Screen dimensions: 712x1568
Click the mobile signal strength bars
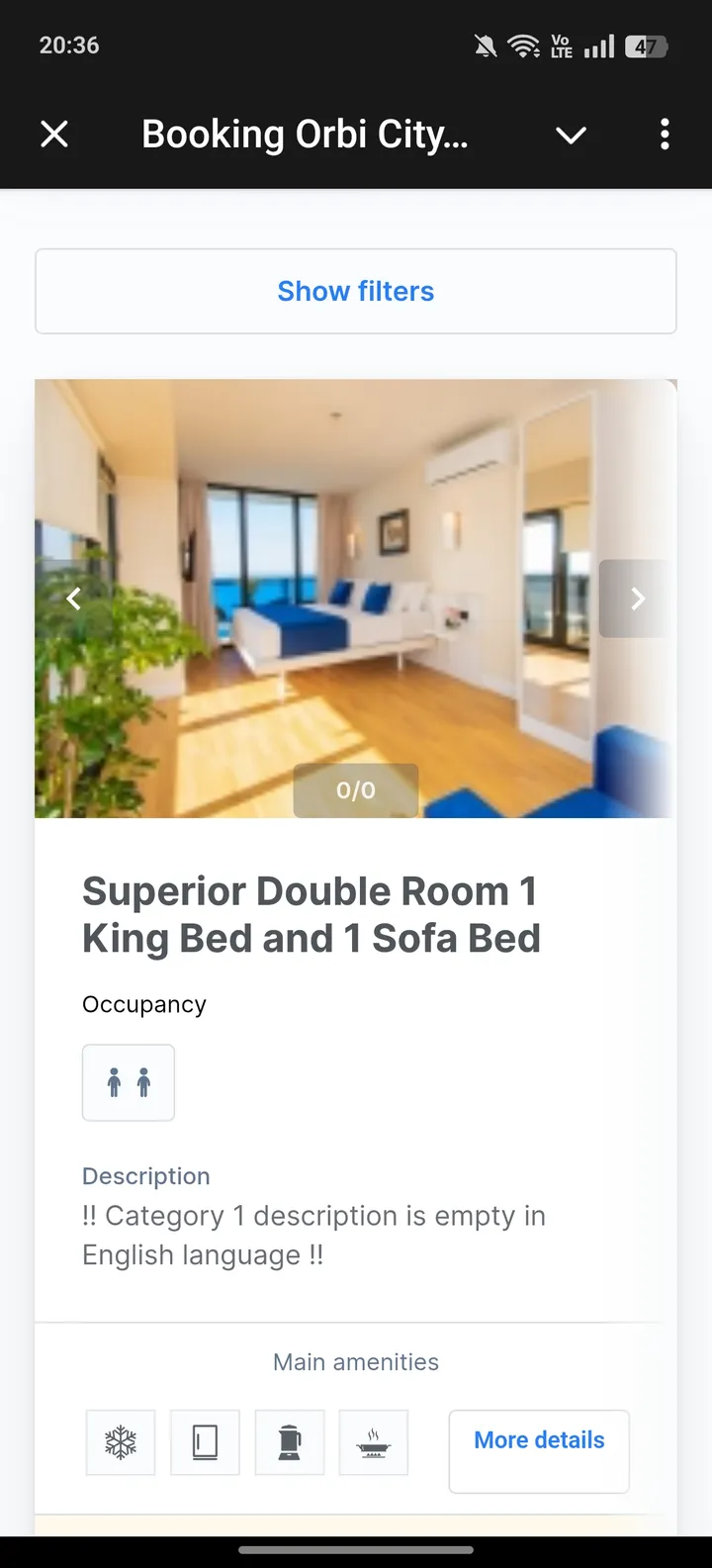coord(598,45)
